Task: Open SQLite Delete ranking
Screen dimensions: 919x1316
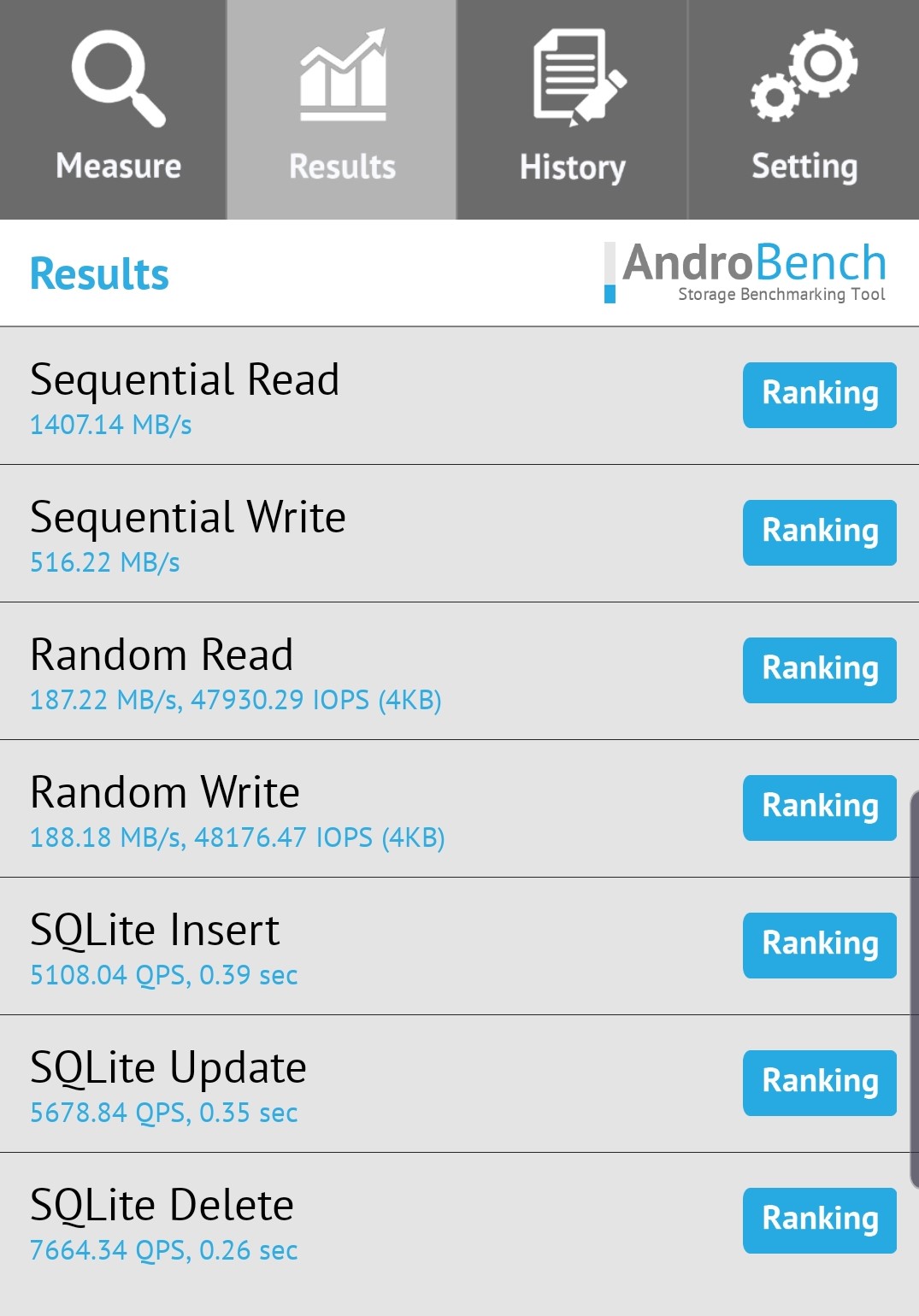Action: pyautogui.click(x=819, y=1220)
